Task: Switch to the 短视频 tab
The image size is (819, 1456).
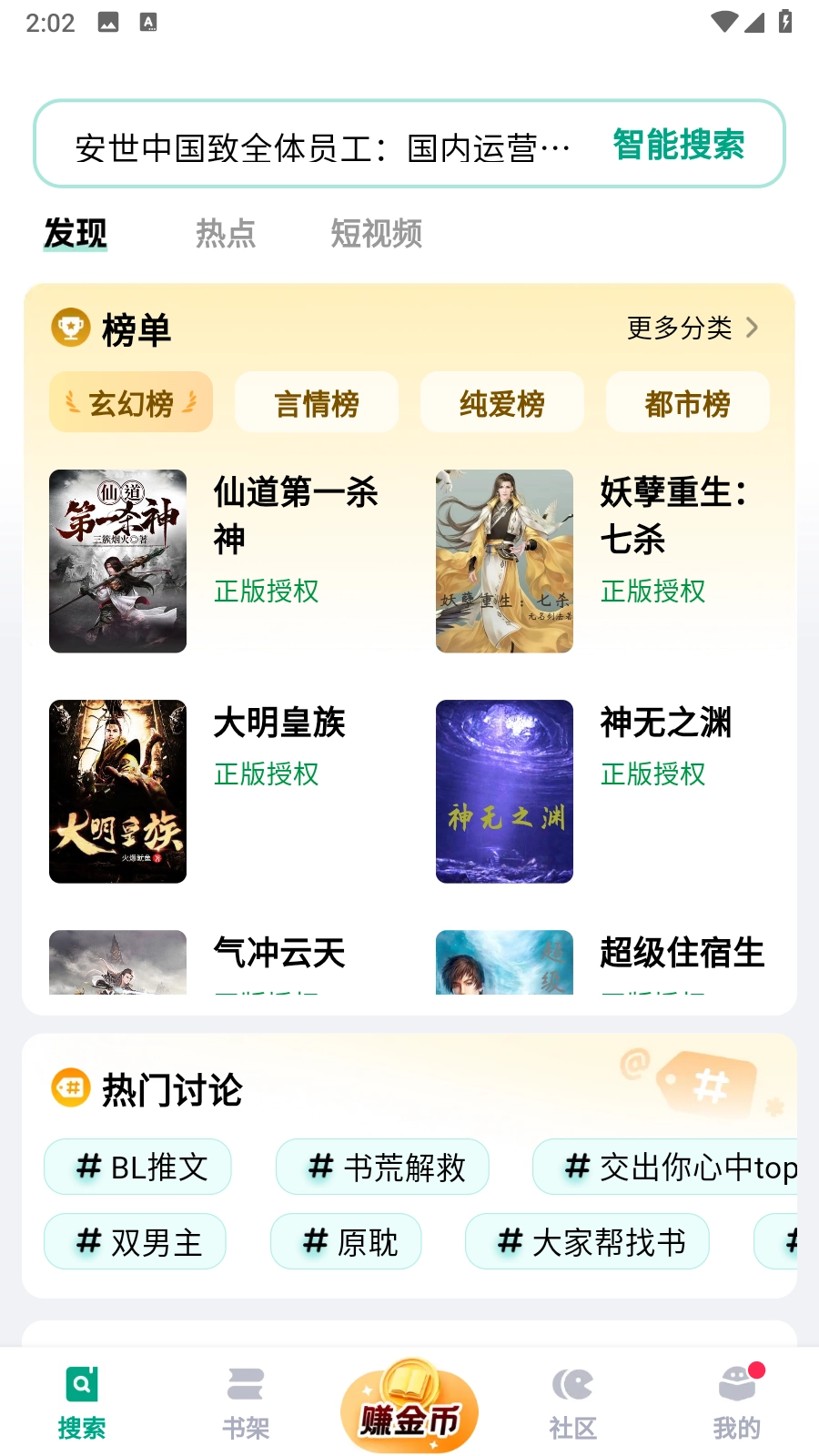Action: point(375,234)
